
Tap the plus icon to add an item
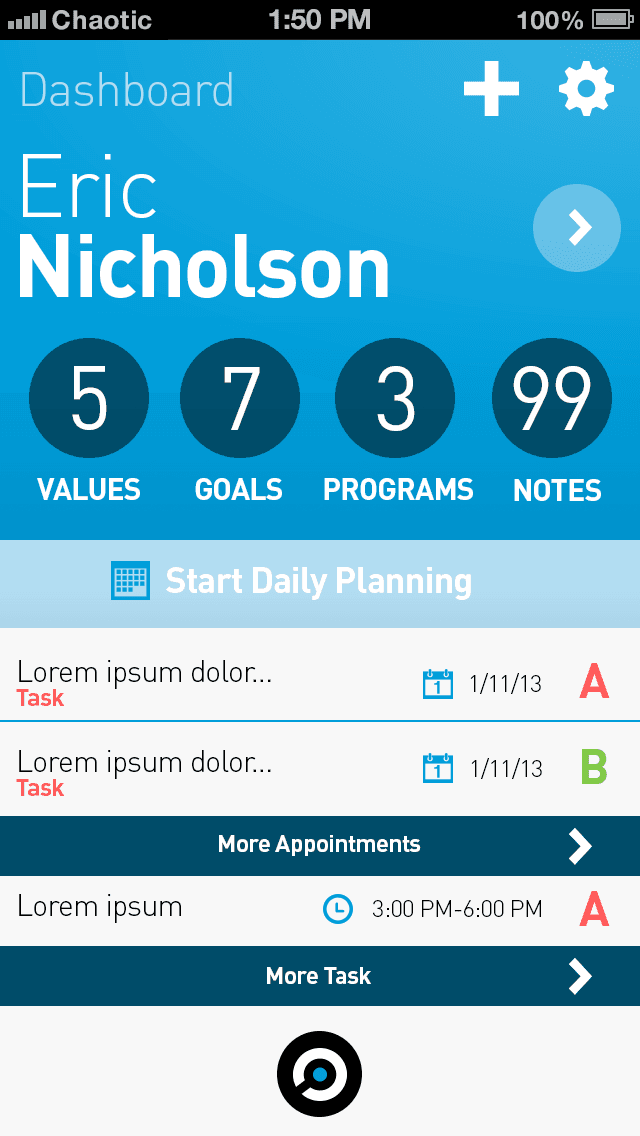(x=491, y=89)
